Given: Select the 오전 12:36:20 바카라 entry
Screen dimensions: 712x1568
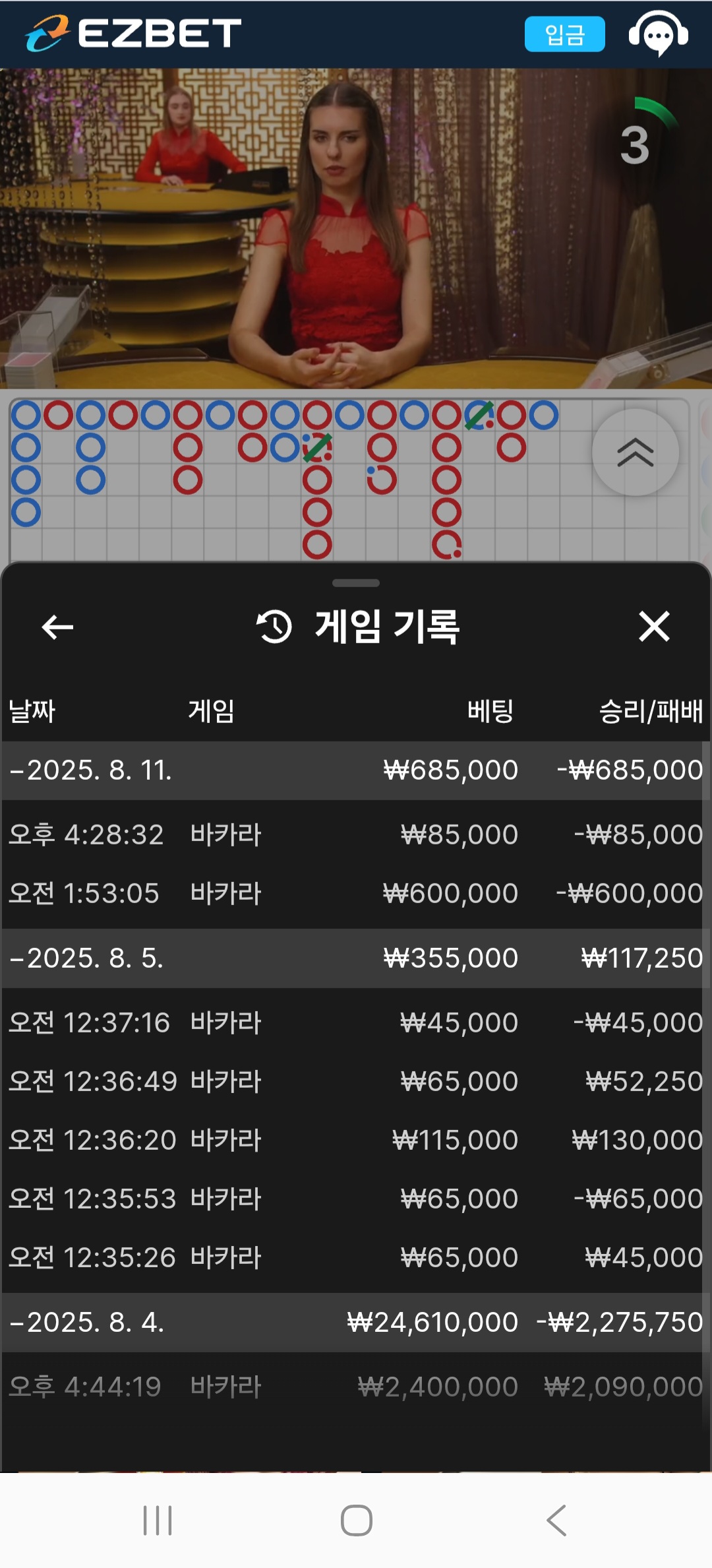Looking at the screenshot, I should 356,1141.
